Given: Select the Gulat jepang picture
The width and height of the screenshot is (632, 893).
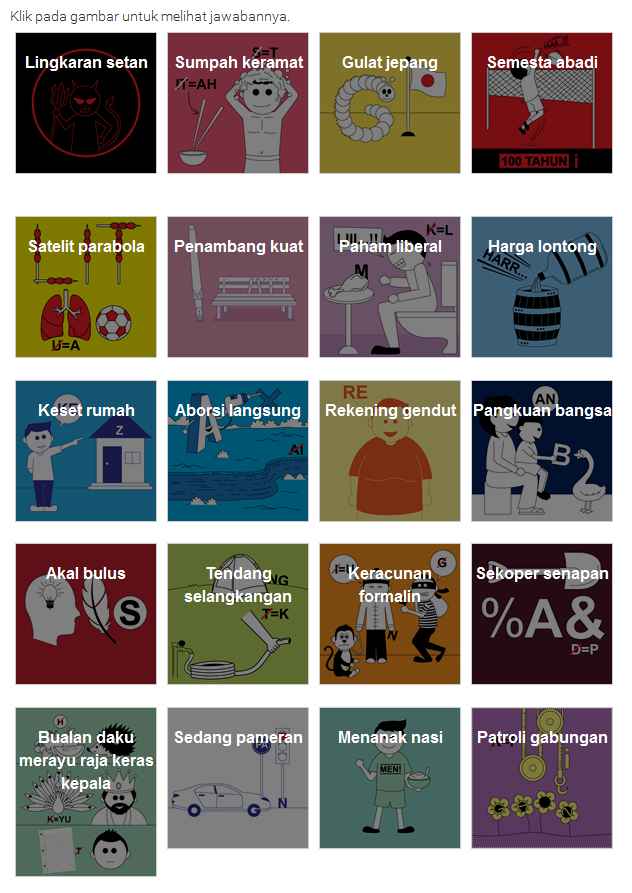Looking at the screenshot, I should [x=390, y=103].
